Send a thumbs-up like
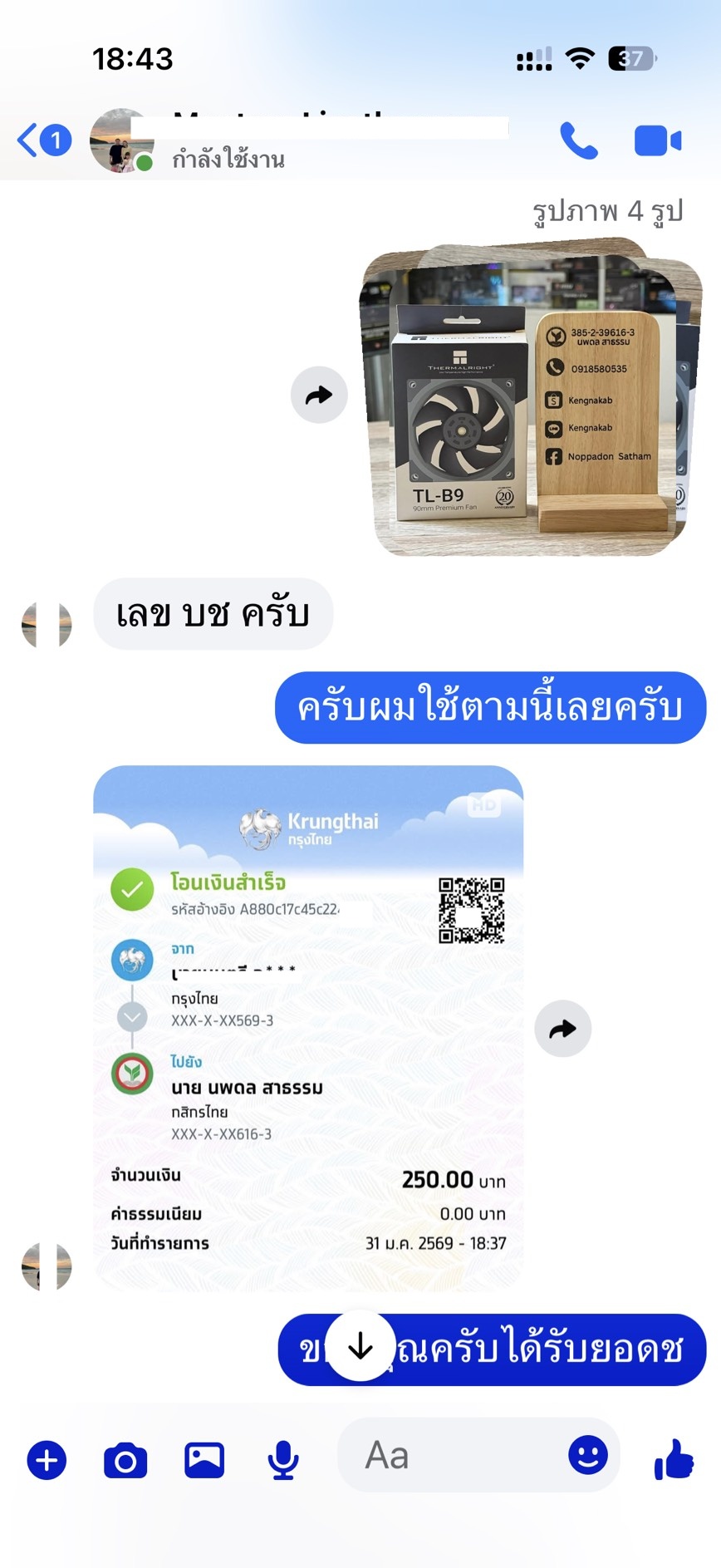The width and height of the screenshot is (721, 1568). [x=674, y=1459]
